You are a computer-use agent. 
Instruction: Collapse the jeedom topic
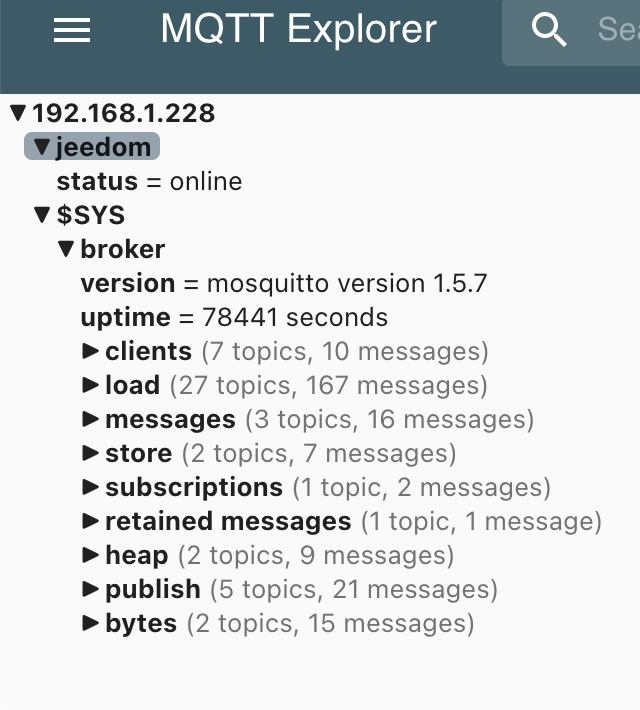pos(42,147)
